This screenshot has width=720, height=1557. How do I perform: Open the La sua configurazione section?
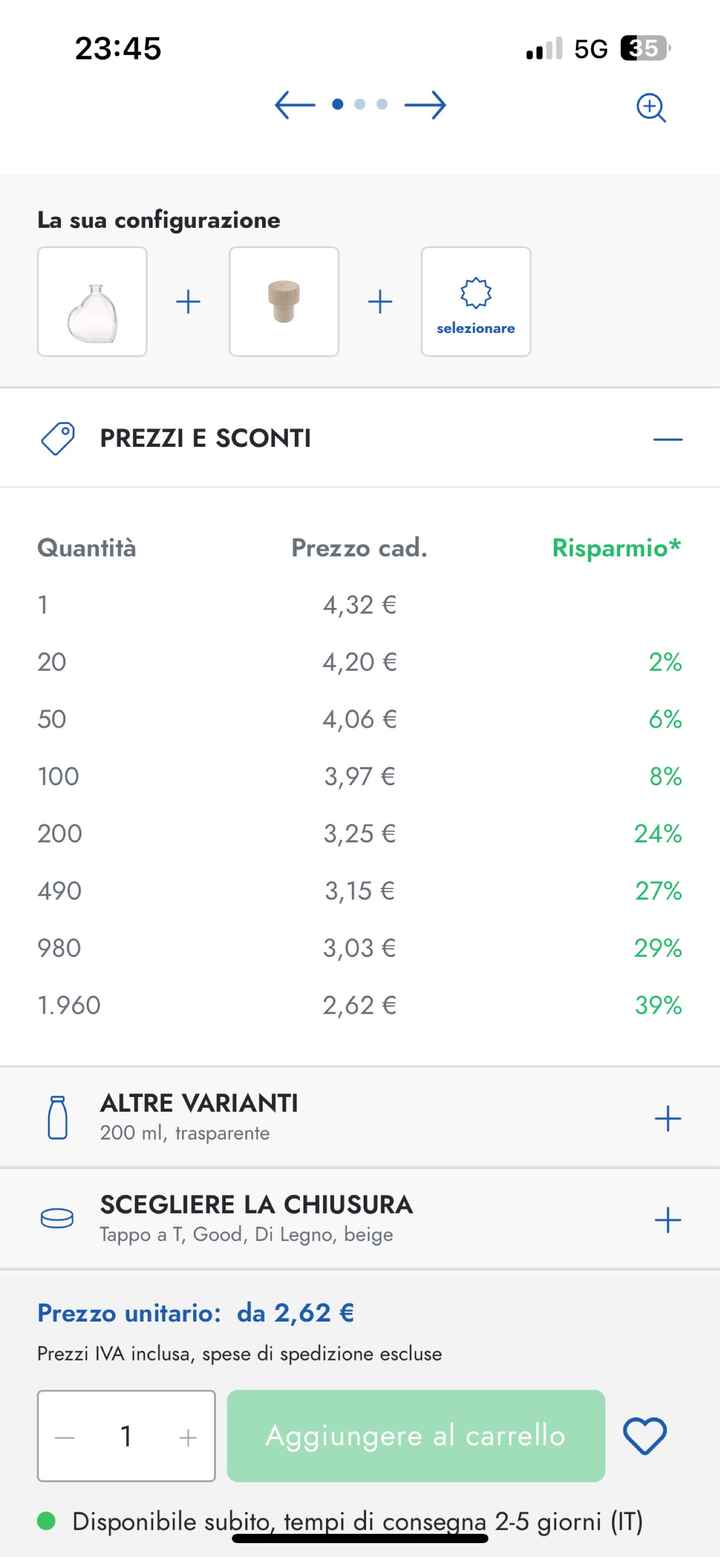click(158, 220)
